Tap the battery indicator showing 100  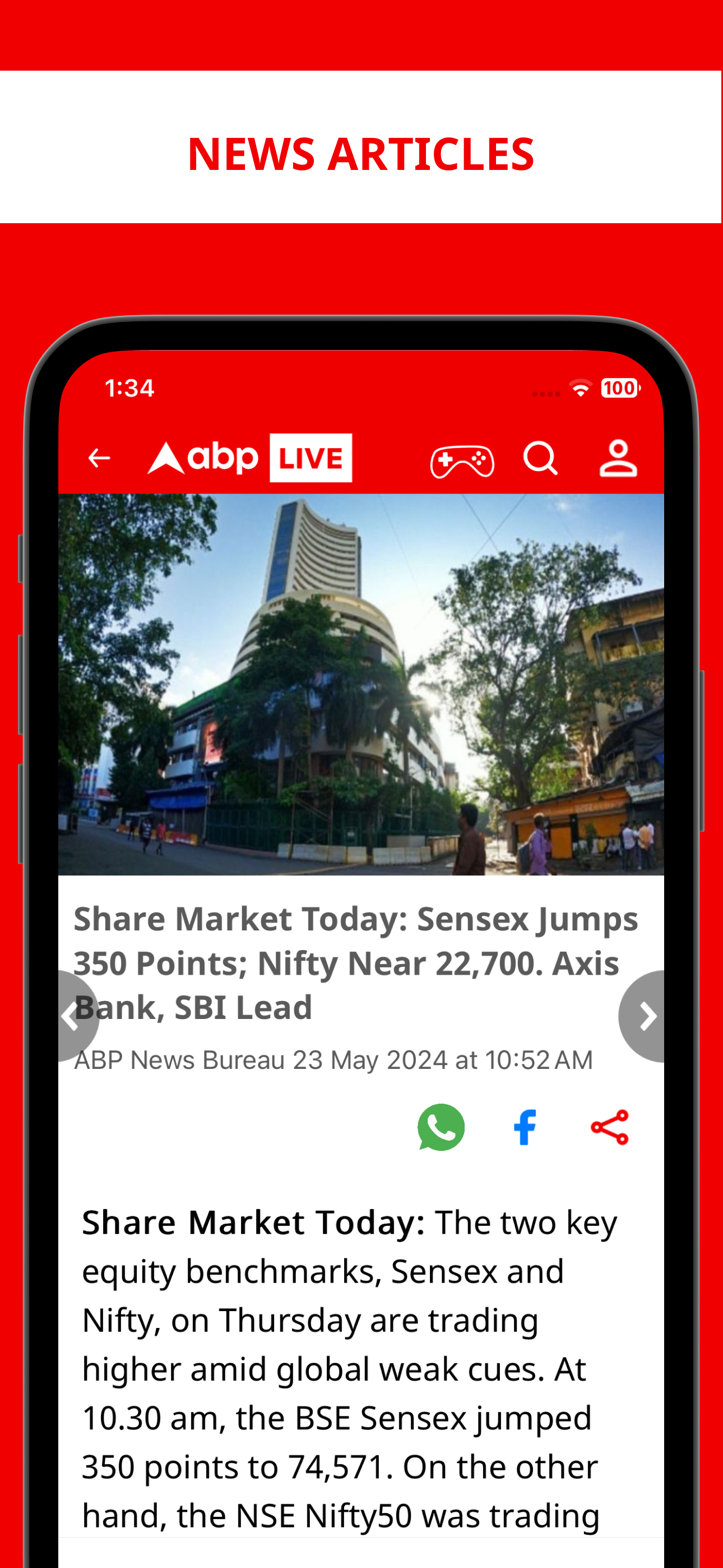click(x=619, y=387)
